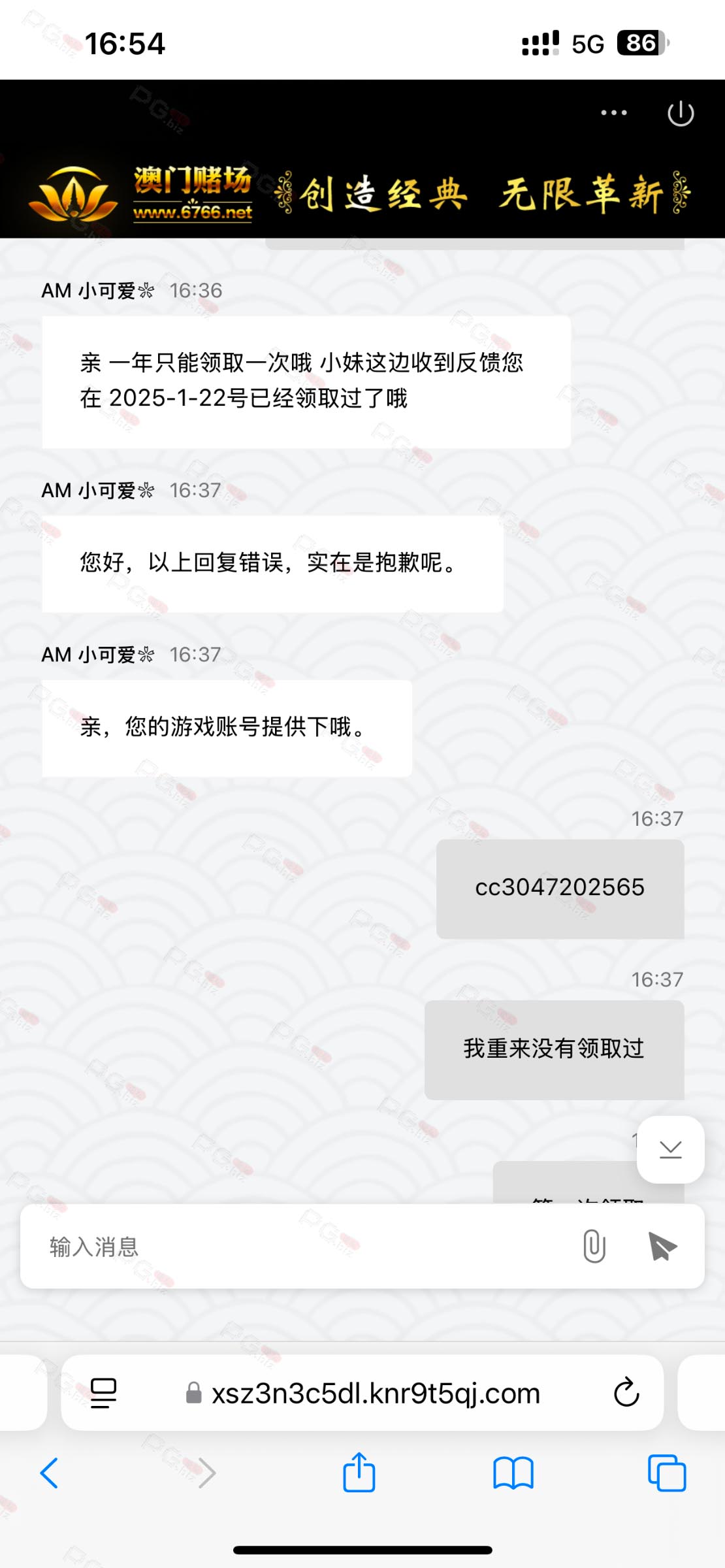Reload the page
This screenshot has height=1568, width=725.
click(x=626, y=1393)
